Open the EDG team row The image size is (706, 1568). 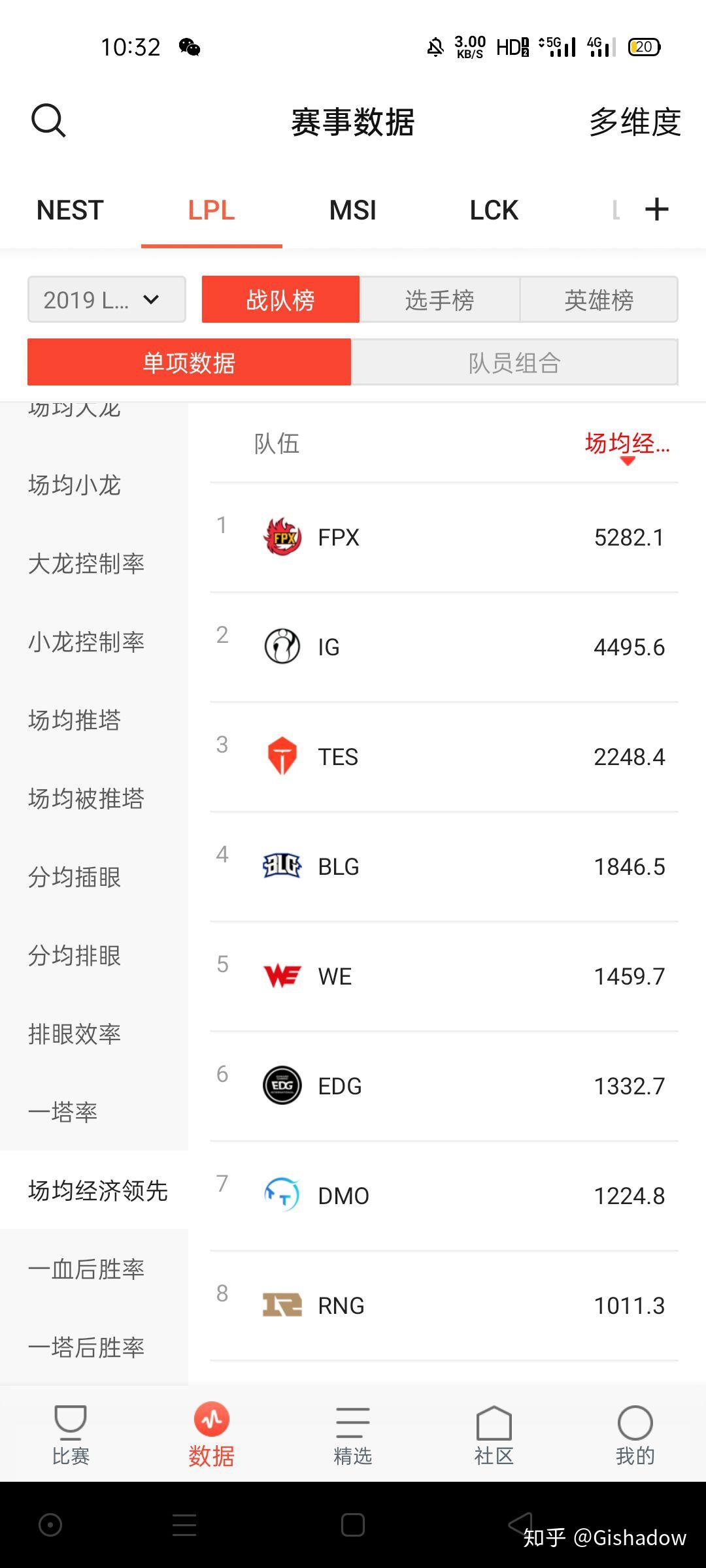point(443,1086)
